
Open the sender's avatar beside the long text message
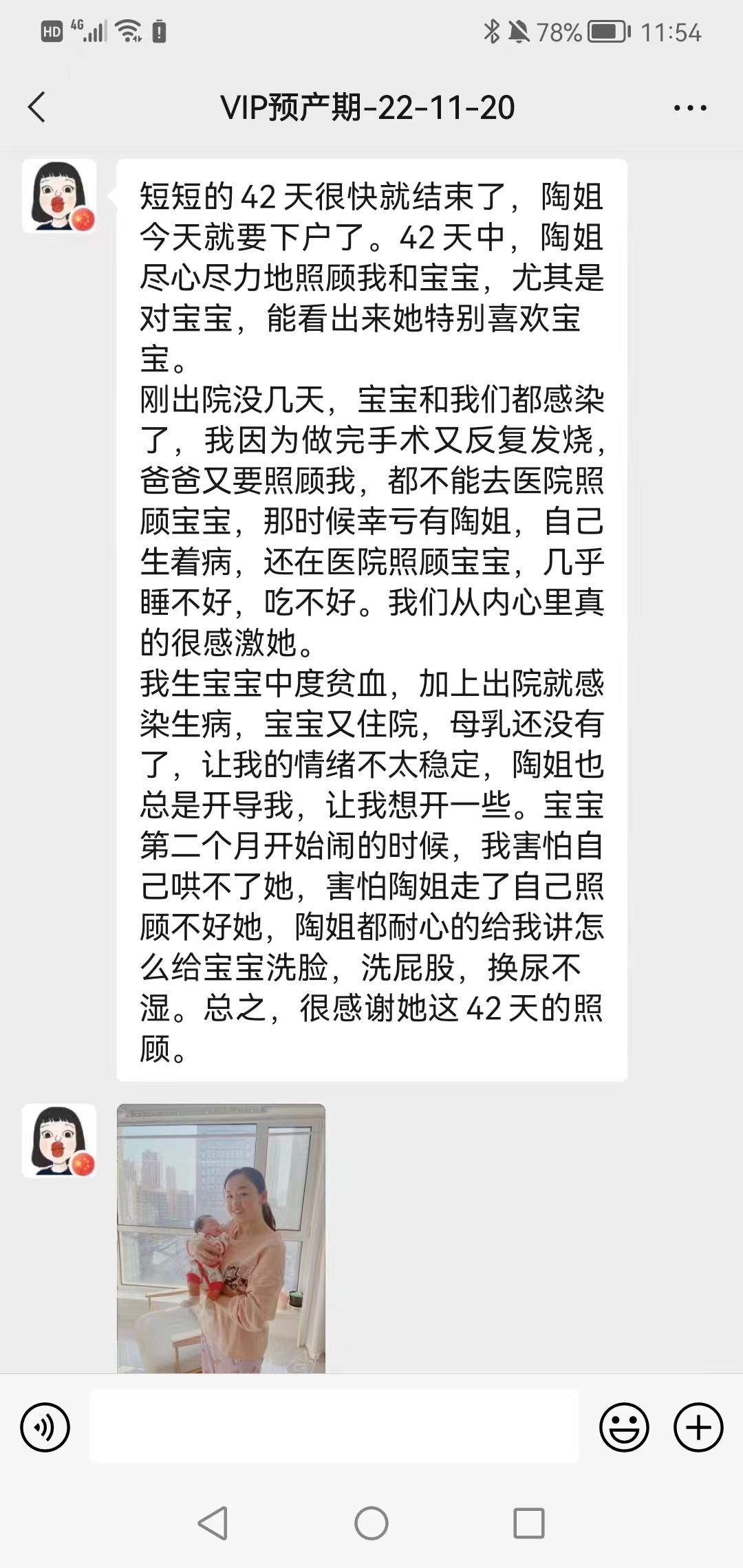point(59,197)
